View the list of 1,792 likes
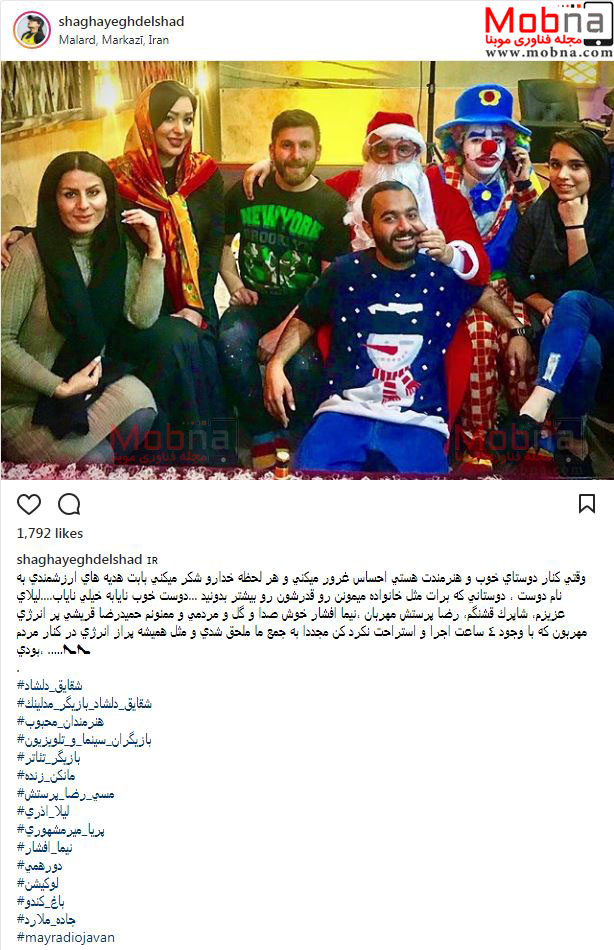 [50, 534]
